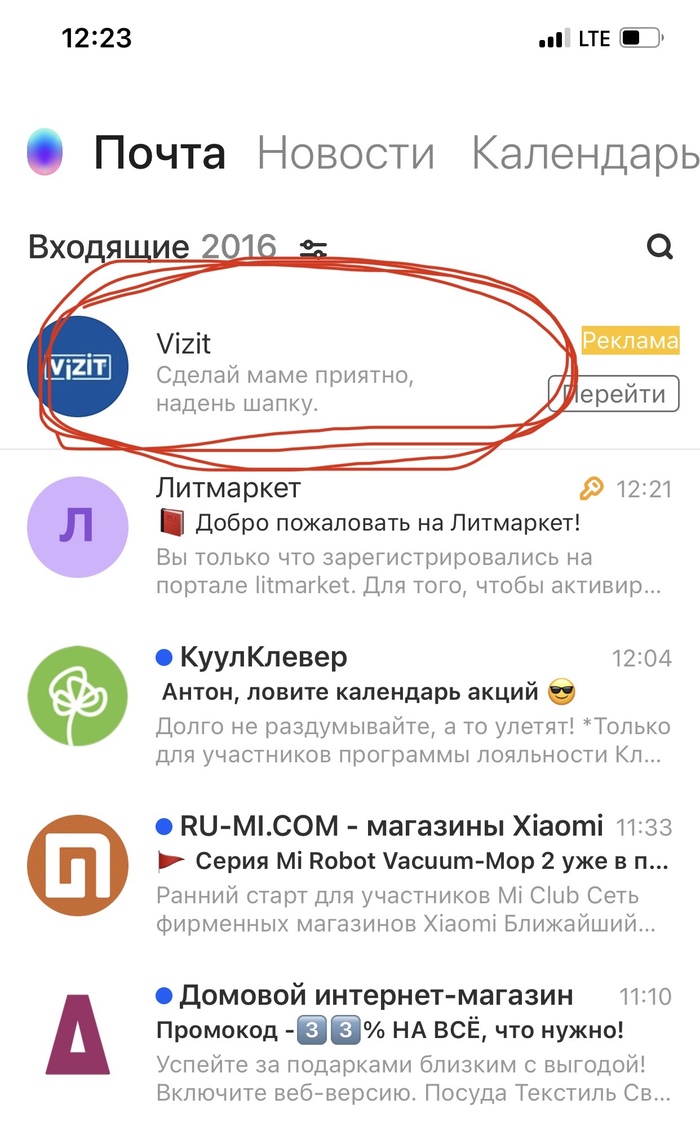Open Домовой интернет-магазин promo email
700x1126 pixels.
(x=380, y=1045)
